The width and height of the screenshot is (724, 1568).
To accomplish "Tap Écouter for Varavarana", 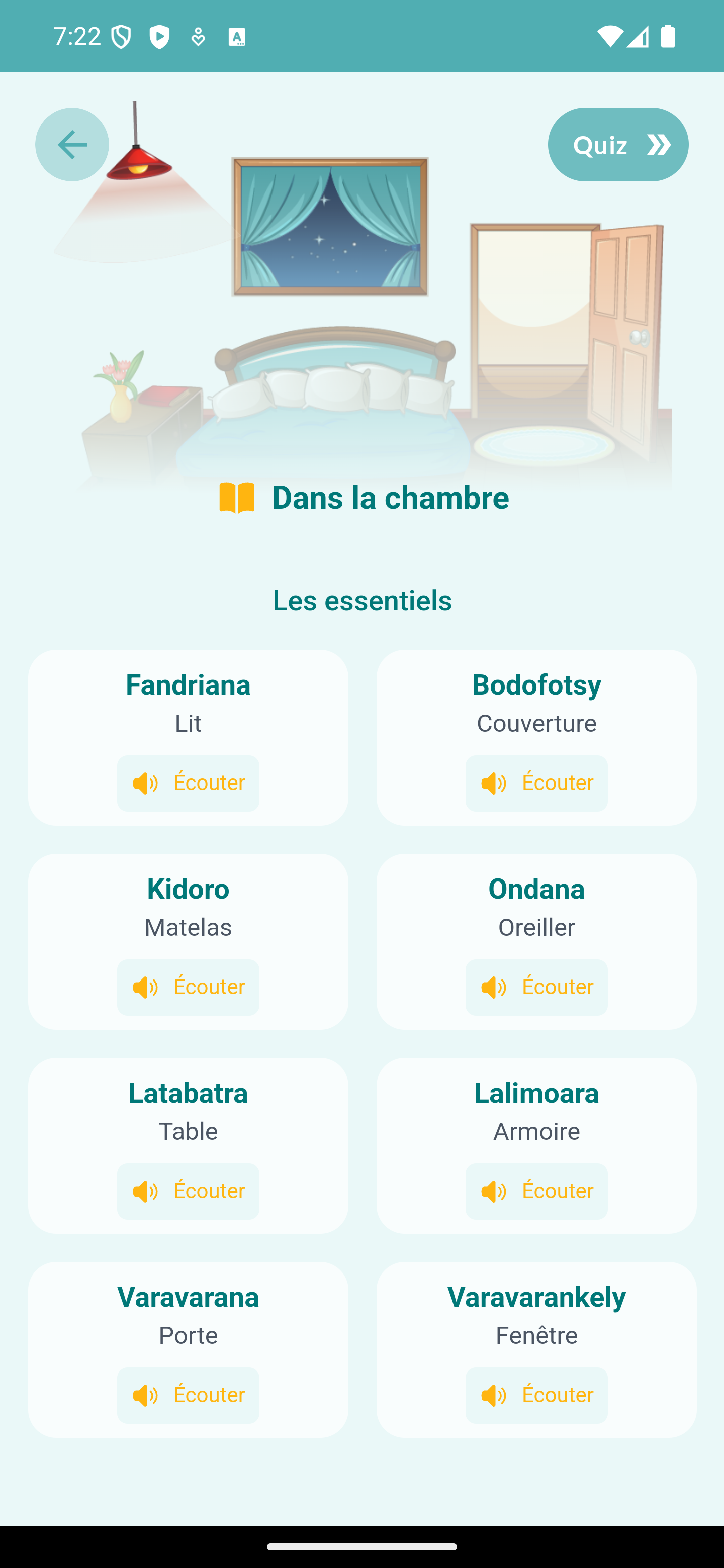I will (x=188, y=1395).
